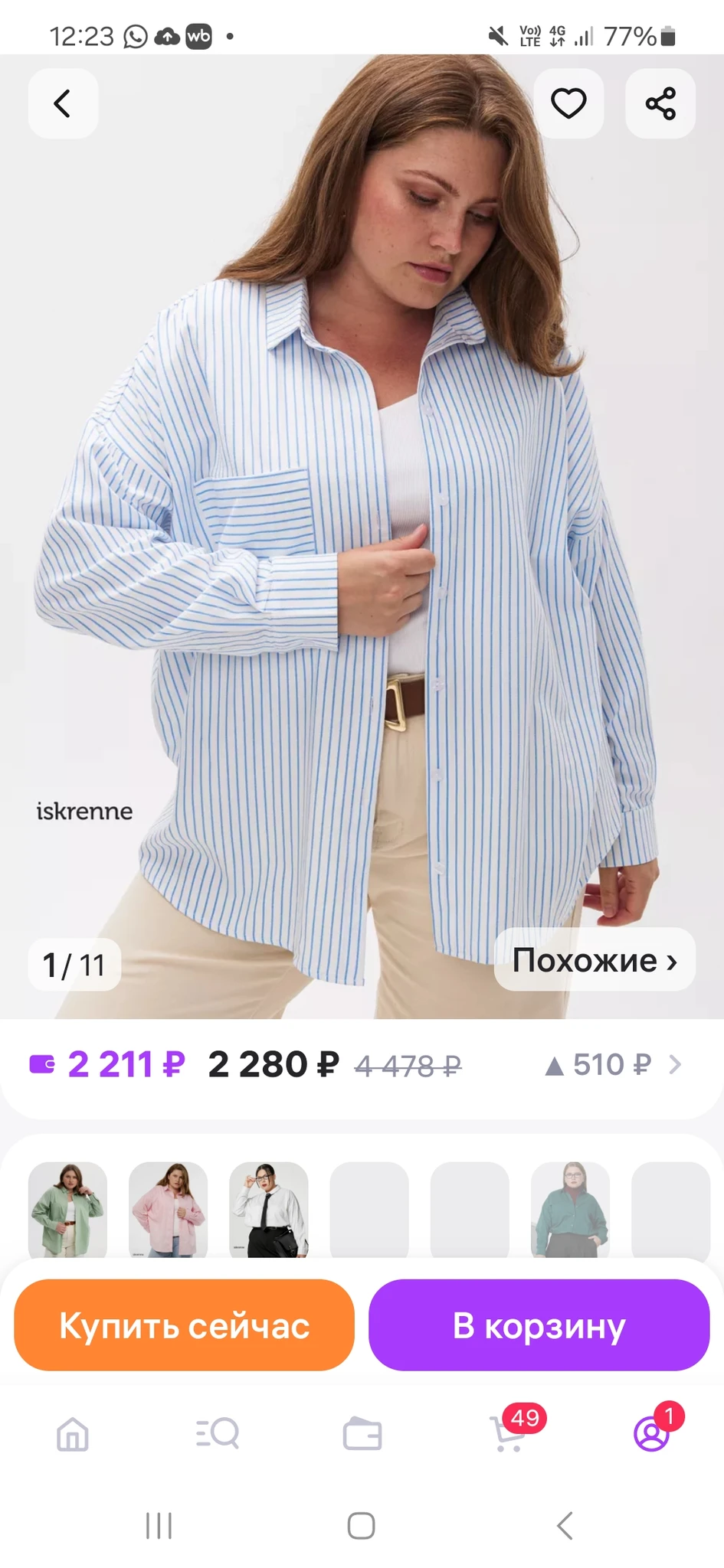Image resolution: width=724 pixels, height=1568 pixels.
Task: Open price history showing 510 ₽
Action: coord(612,1064)
